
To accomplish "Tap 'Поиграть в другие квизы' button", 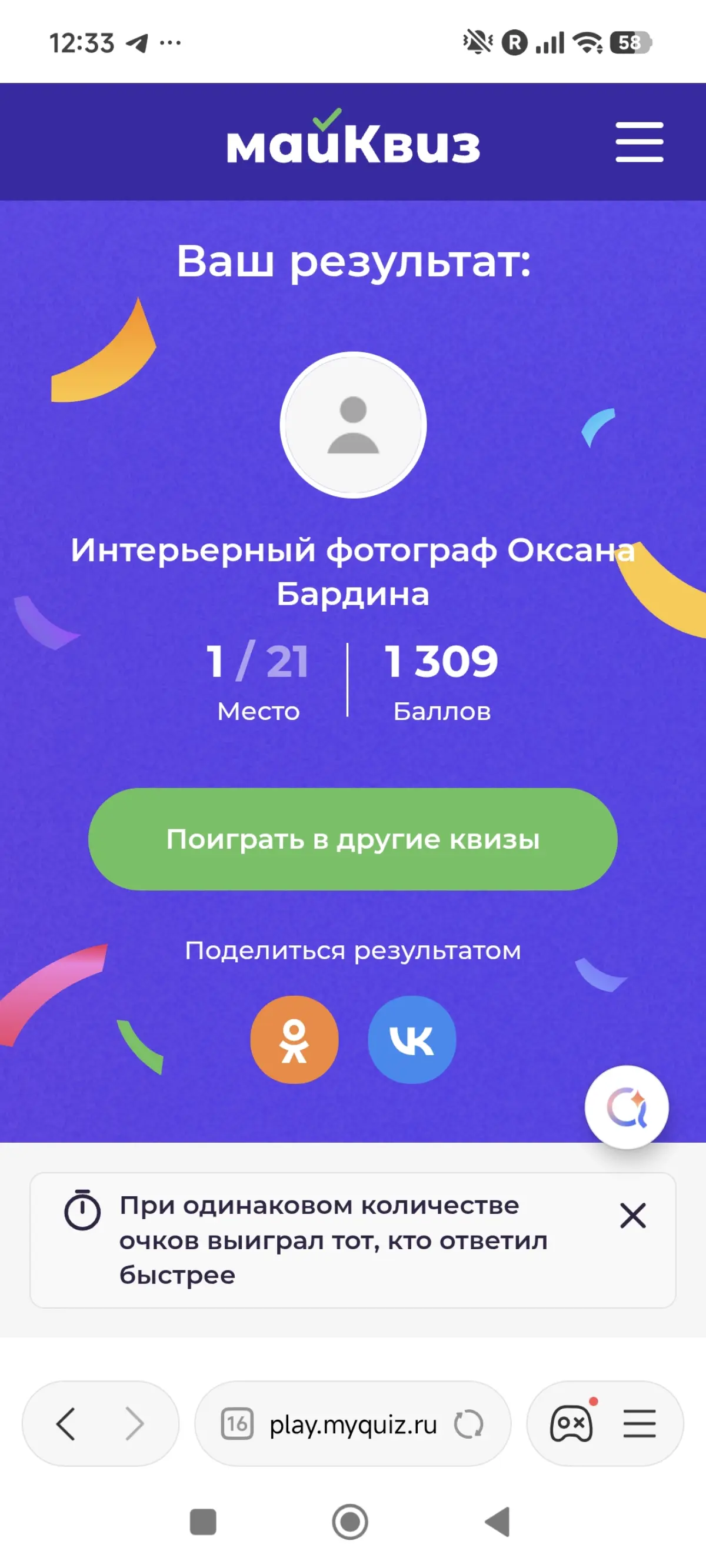I will click(x=354, y=839).
